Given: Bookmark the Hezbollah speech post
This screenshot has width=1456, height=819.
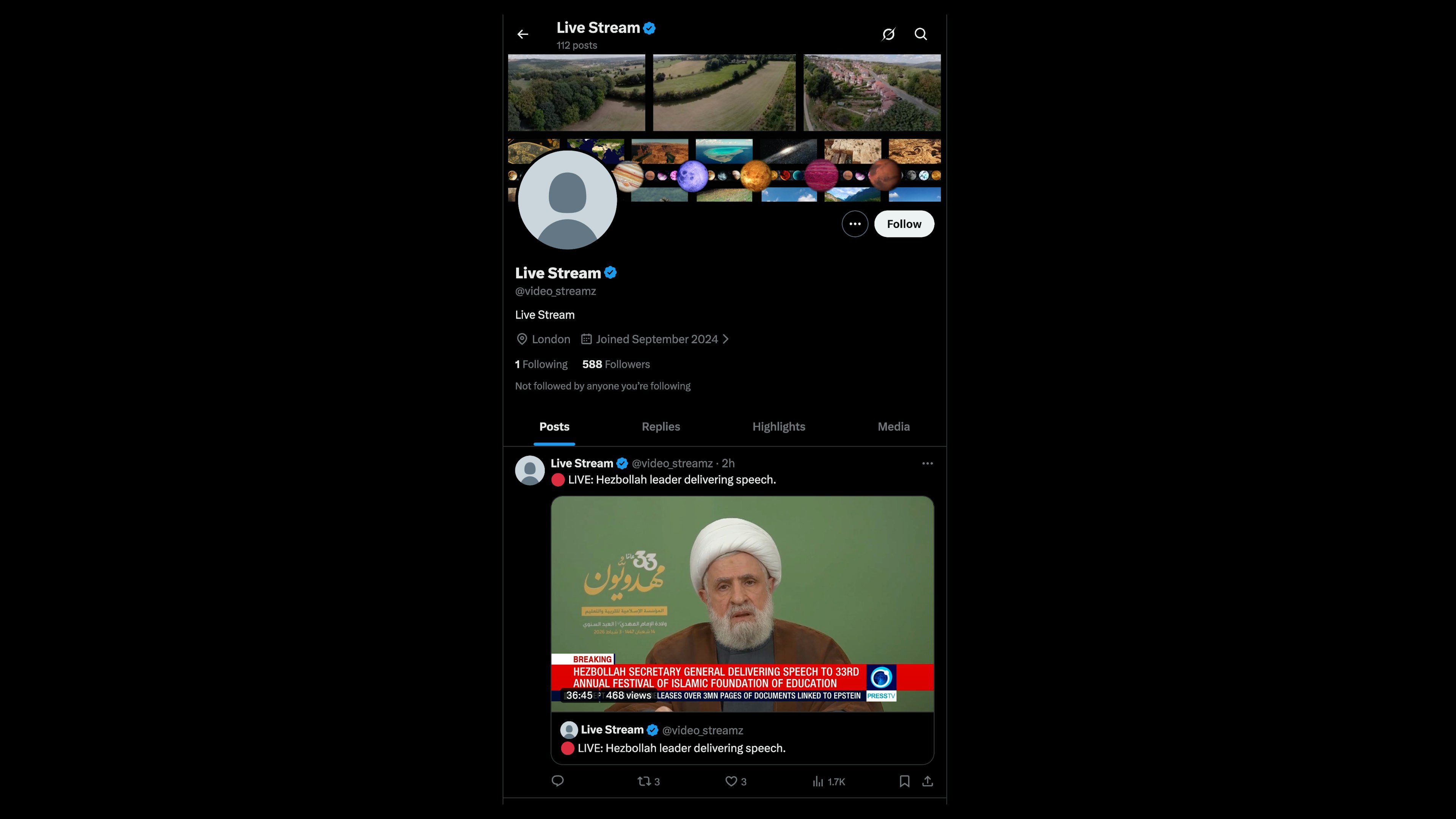Looking at the screenshot, I should pyautogui.click(x=904, y=781).
